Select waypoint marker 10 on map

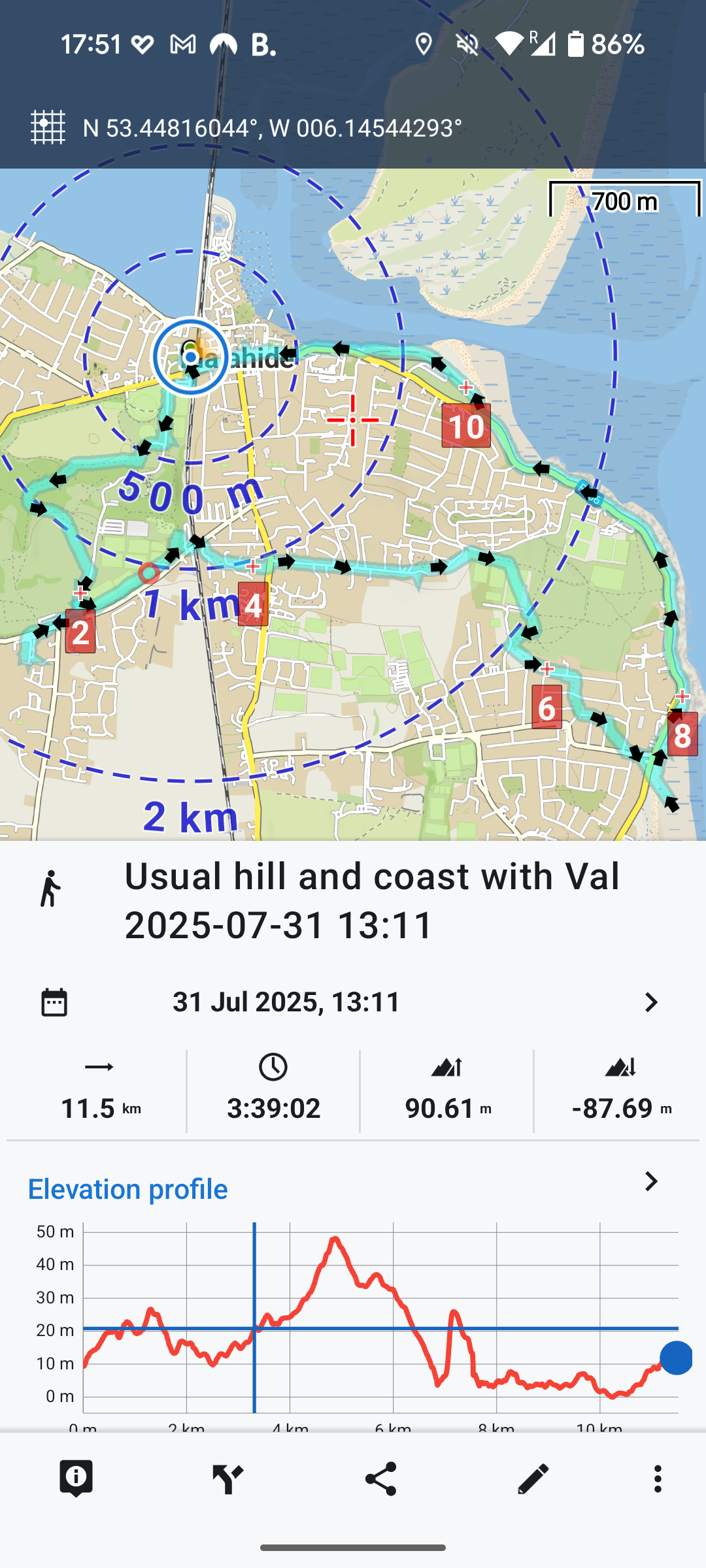tap(466, 426)
